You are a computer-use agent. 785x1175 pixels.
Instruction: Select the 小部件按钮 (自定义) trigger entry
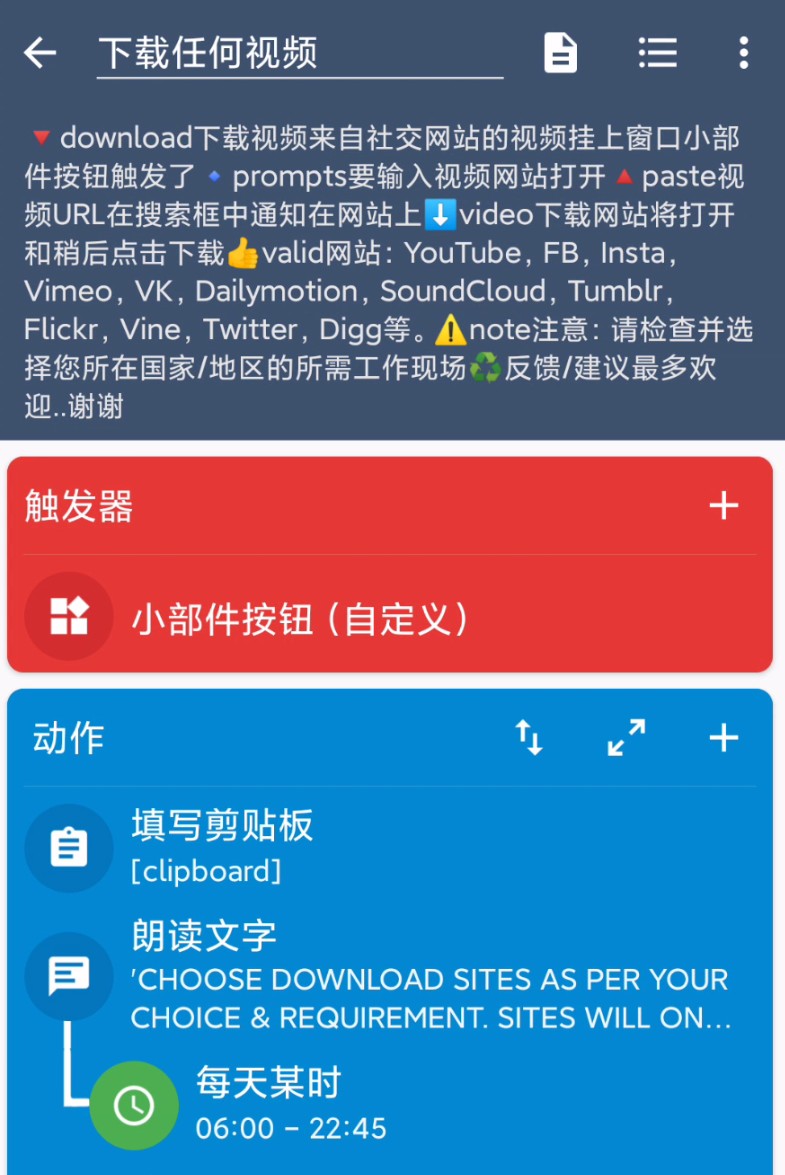click(x=300, y=617)
